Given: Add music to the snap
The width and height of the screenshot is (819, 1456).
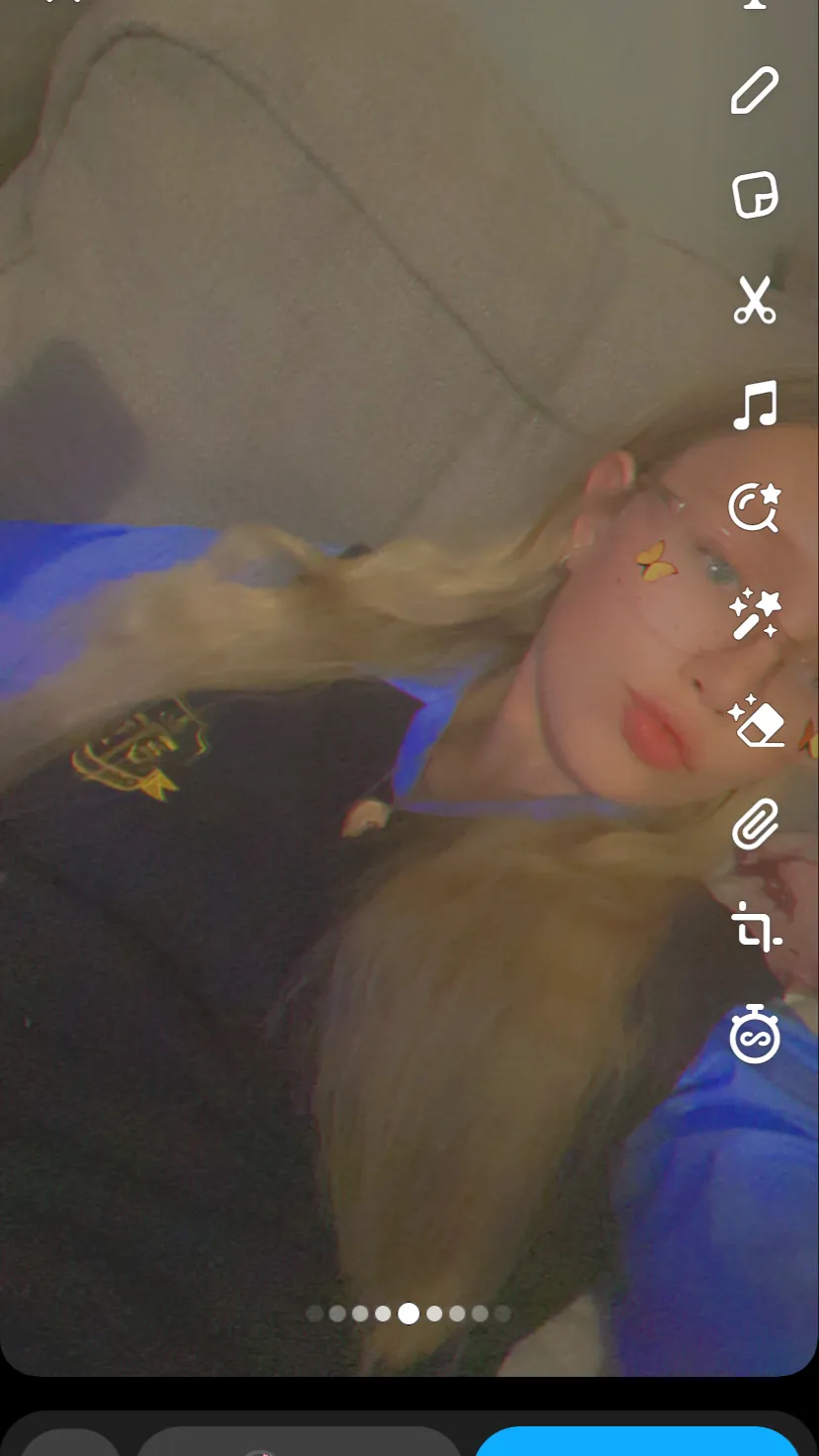Looking at the screenshot, I should 755,405.
